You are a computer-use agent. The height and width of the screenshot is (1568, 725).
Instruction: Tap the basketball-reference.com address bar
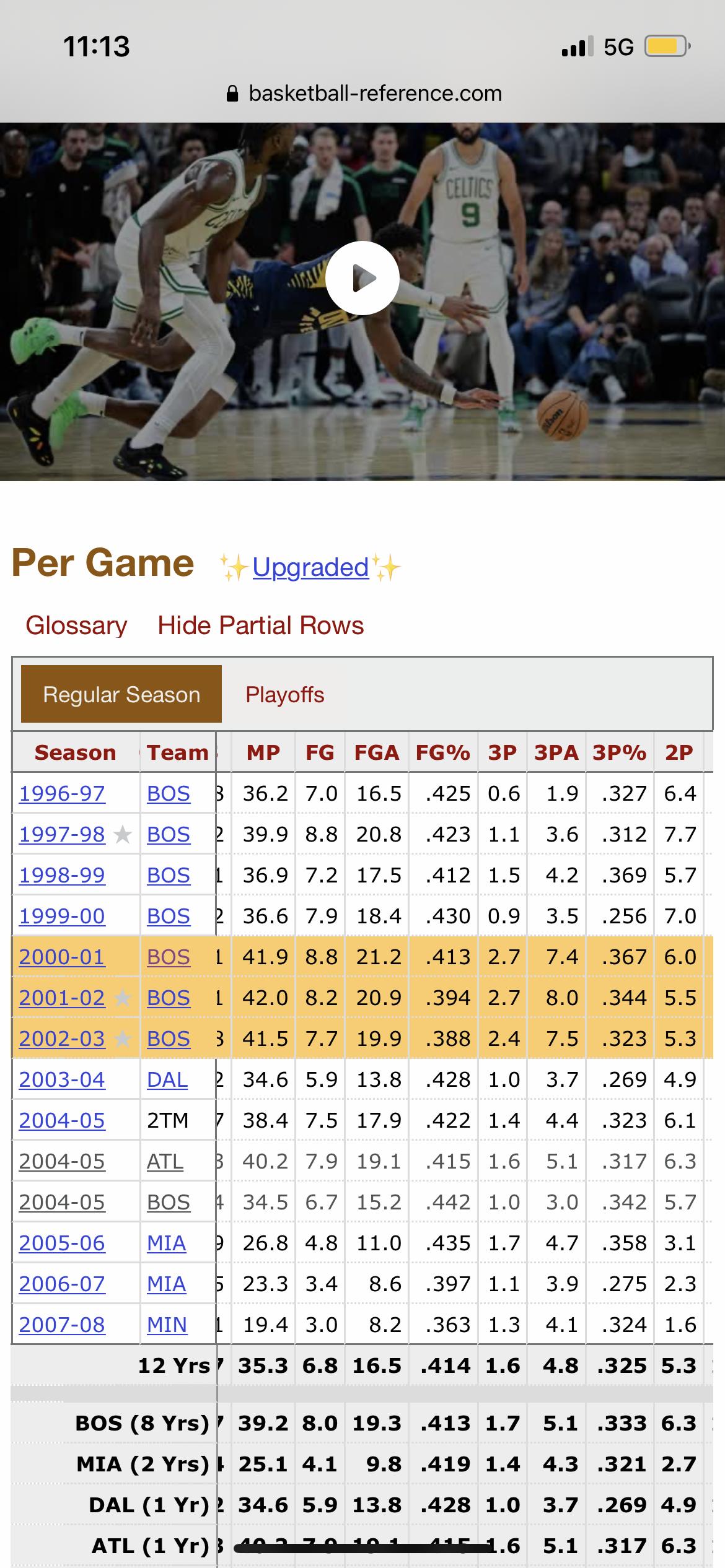coord(362,94)
